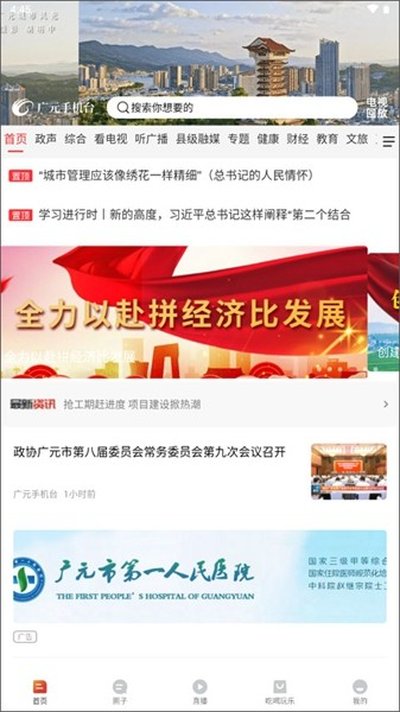Screen dimensions: 400x712
Task: Switch to the 教育 tab
Action: point(327,139)
